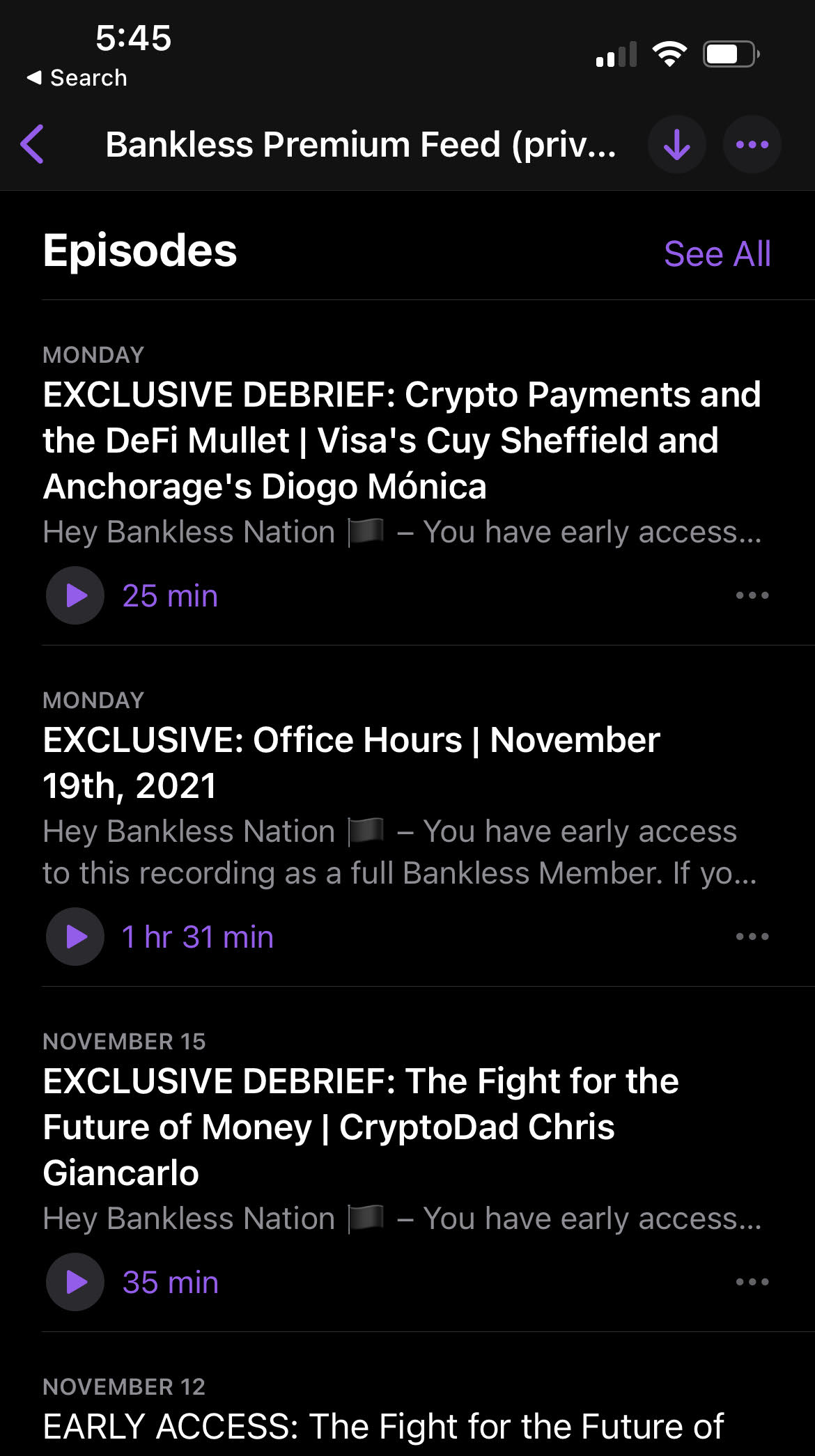Image resolution: width=815 pixels, height=1456 pixels.
Task: Go back from Bankless Premium Feed
Action: [33, 144]
